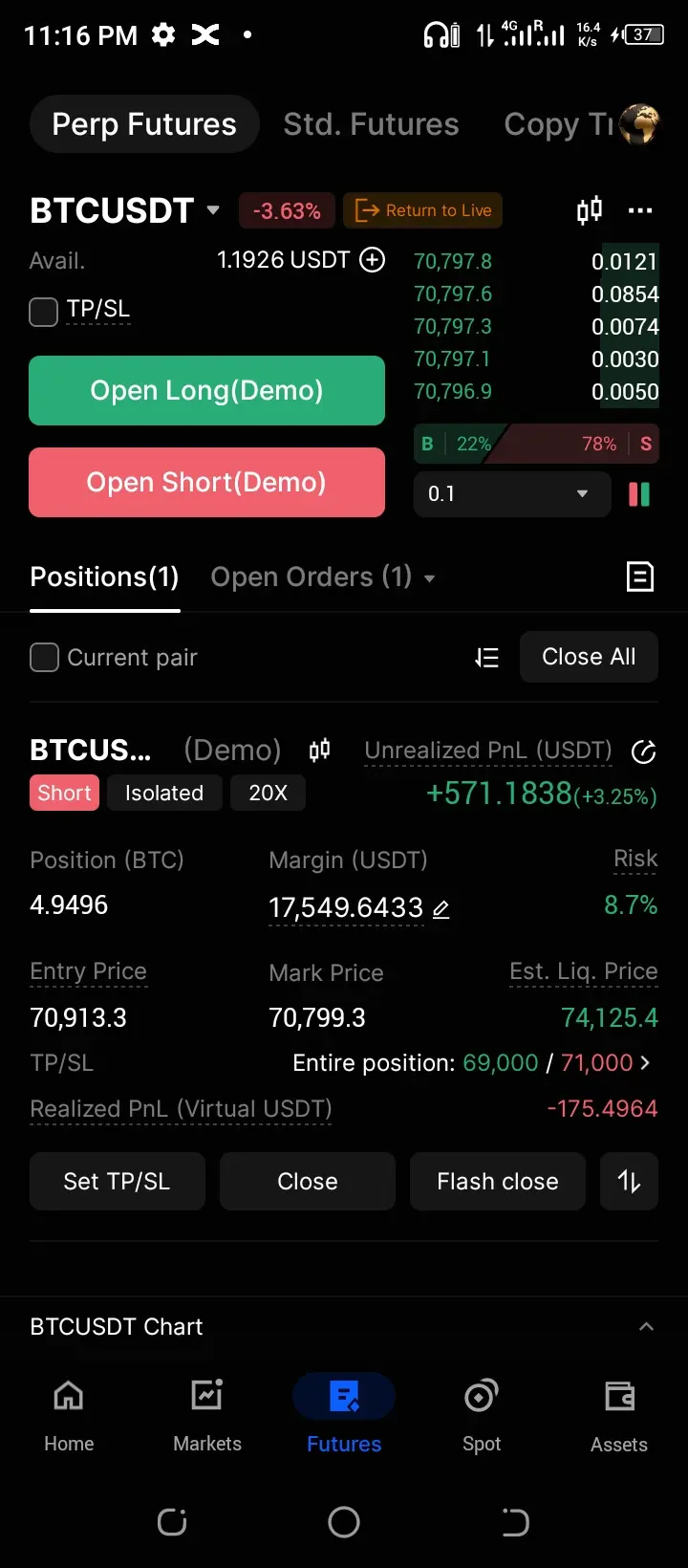Add funds with the plus icon beside Avail.
The image size is (688, 1568).
click(x=372, y=260)
